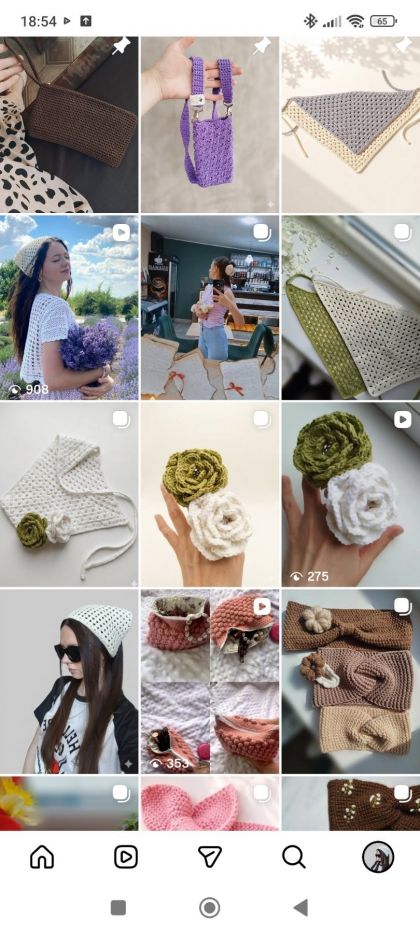Play the crochet roses reel with 275 views

(351, 494)
